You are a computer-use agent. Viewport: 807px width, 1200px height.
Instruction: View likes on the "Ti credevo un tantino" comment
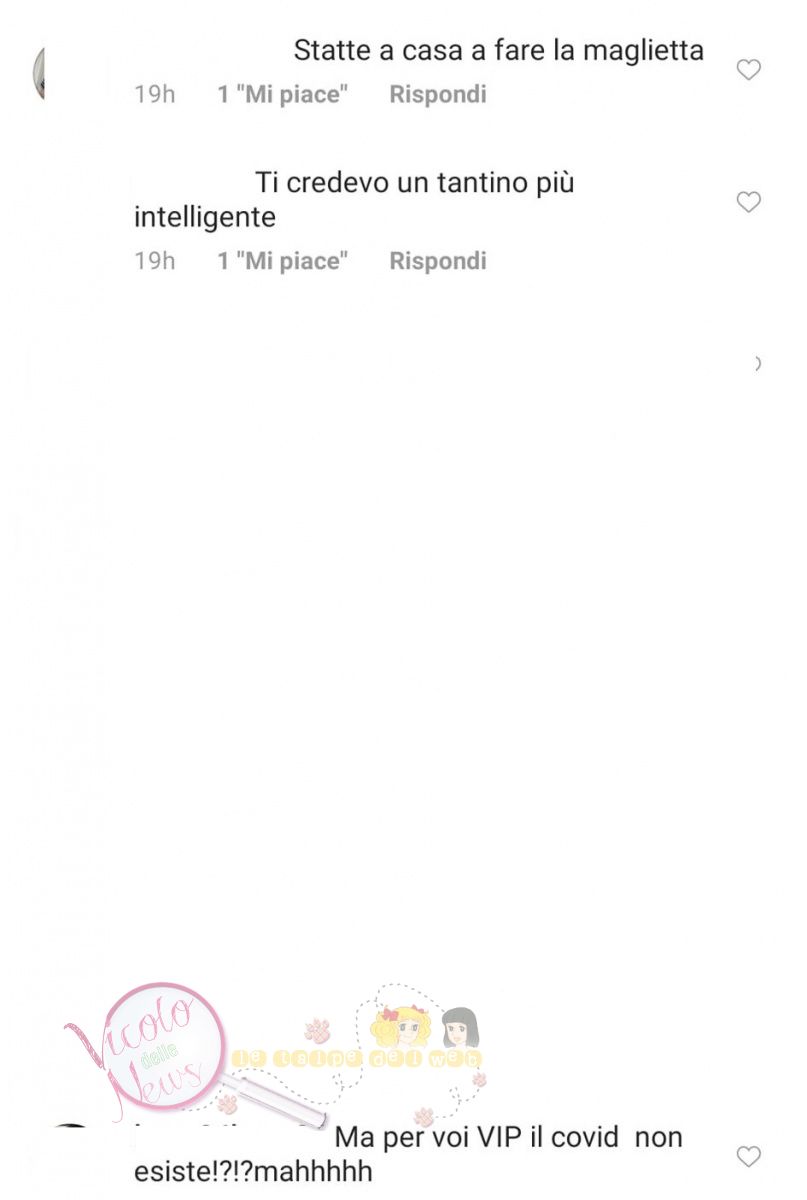tap(283, 262)
